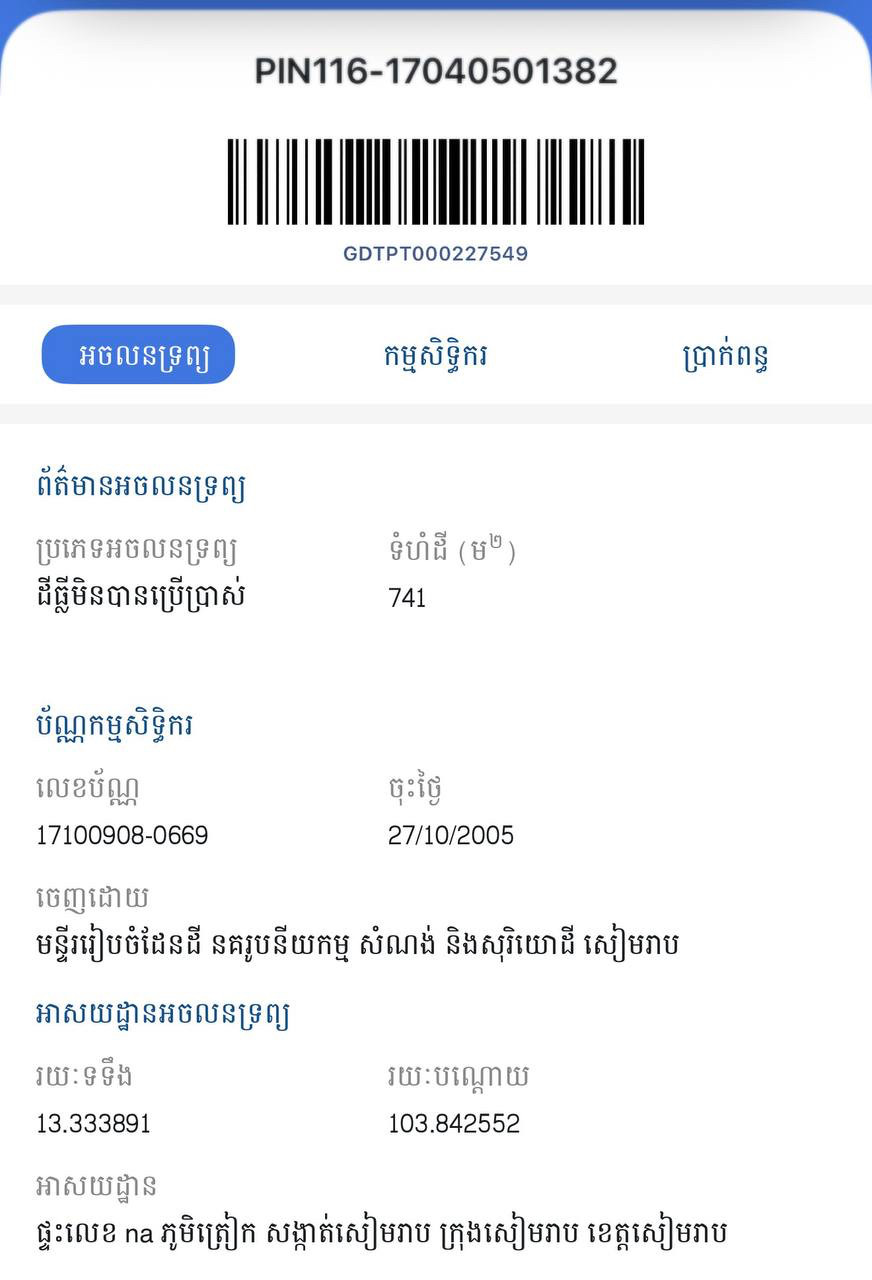
Task: Open the ប្រាក់ពន្ធ tab
Action: coord(725,356)
